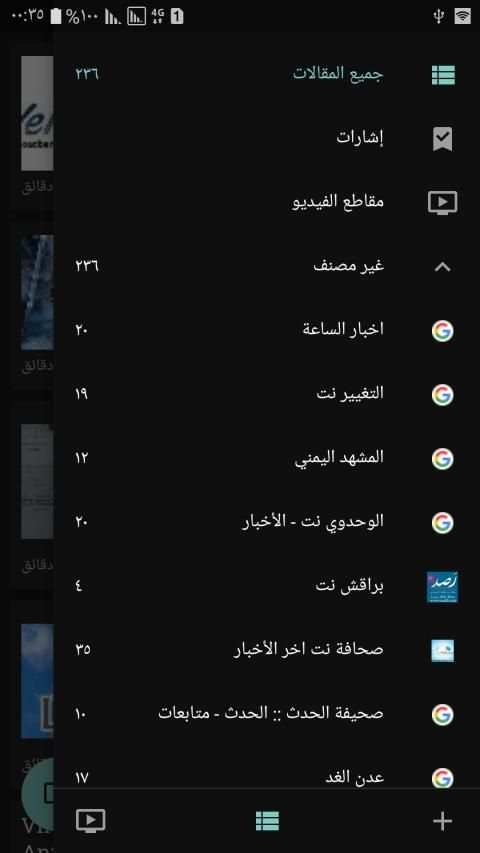480x853 pixels.
Task: Tap the plus icon to add feed
Action: pos(442,820)
